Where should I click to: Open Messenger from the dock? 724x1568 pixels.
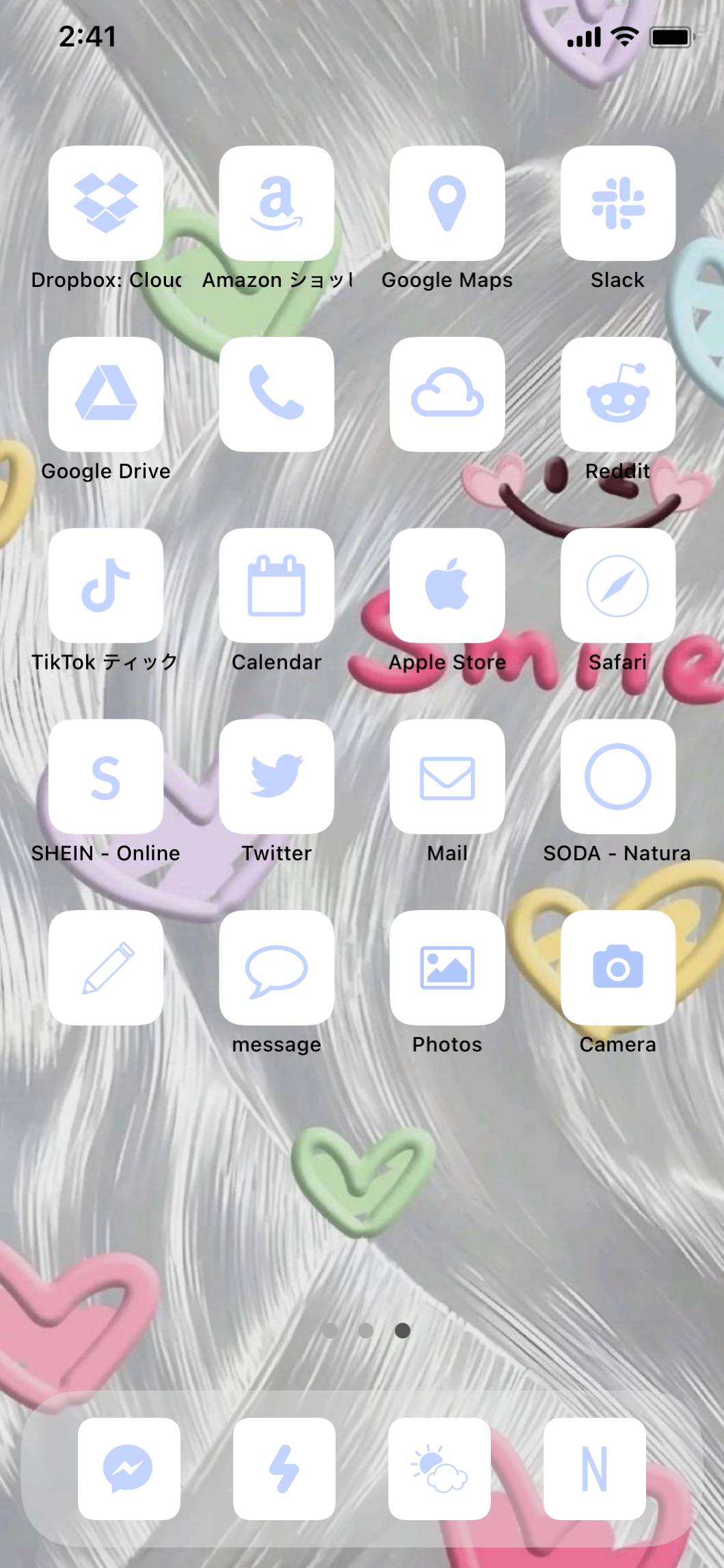coord(129,1469)
